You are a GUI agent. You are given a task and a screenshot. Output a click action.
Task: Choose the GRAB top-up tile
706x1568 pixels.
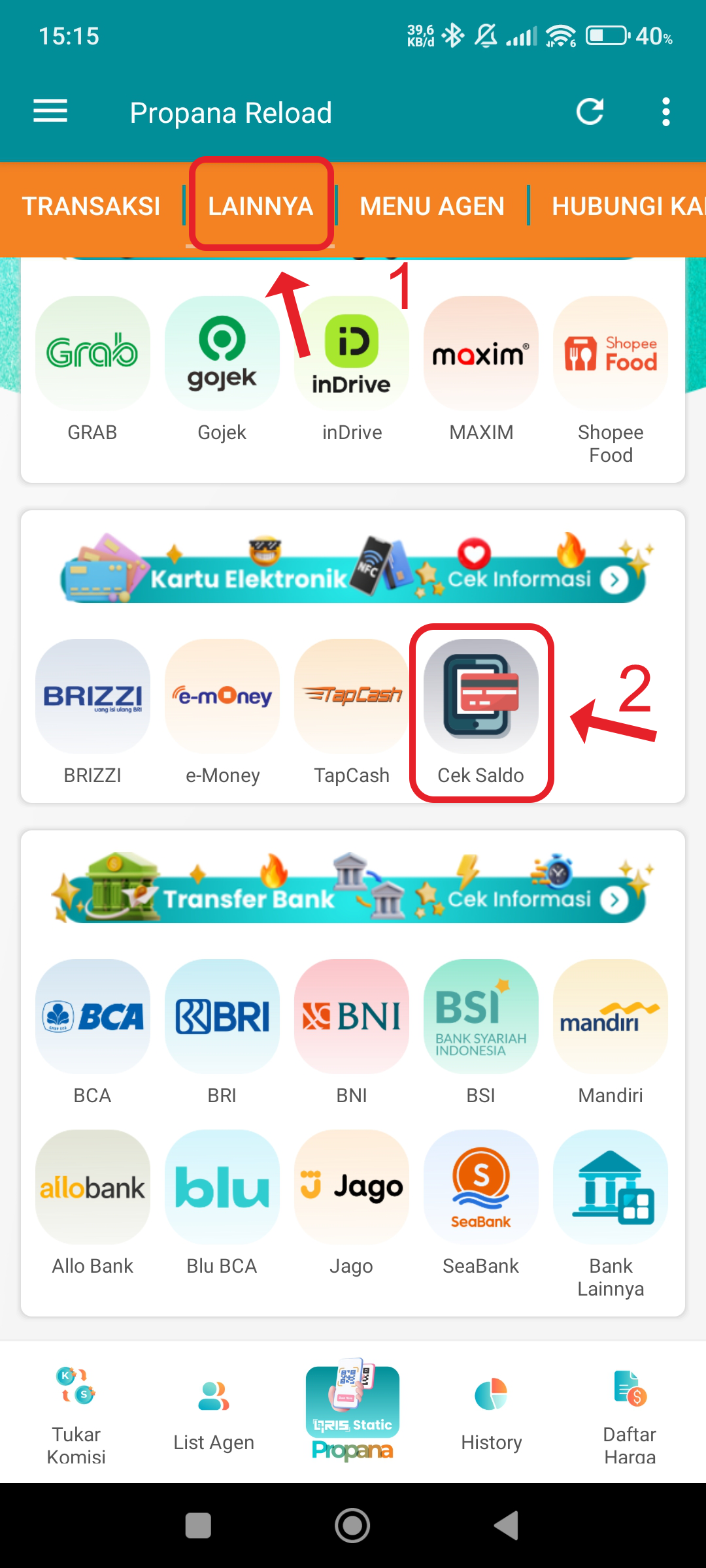coord(92,370)
